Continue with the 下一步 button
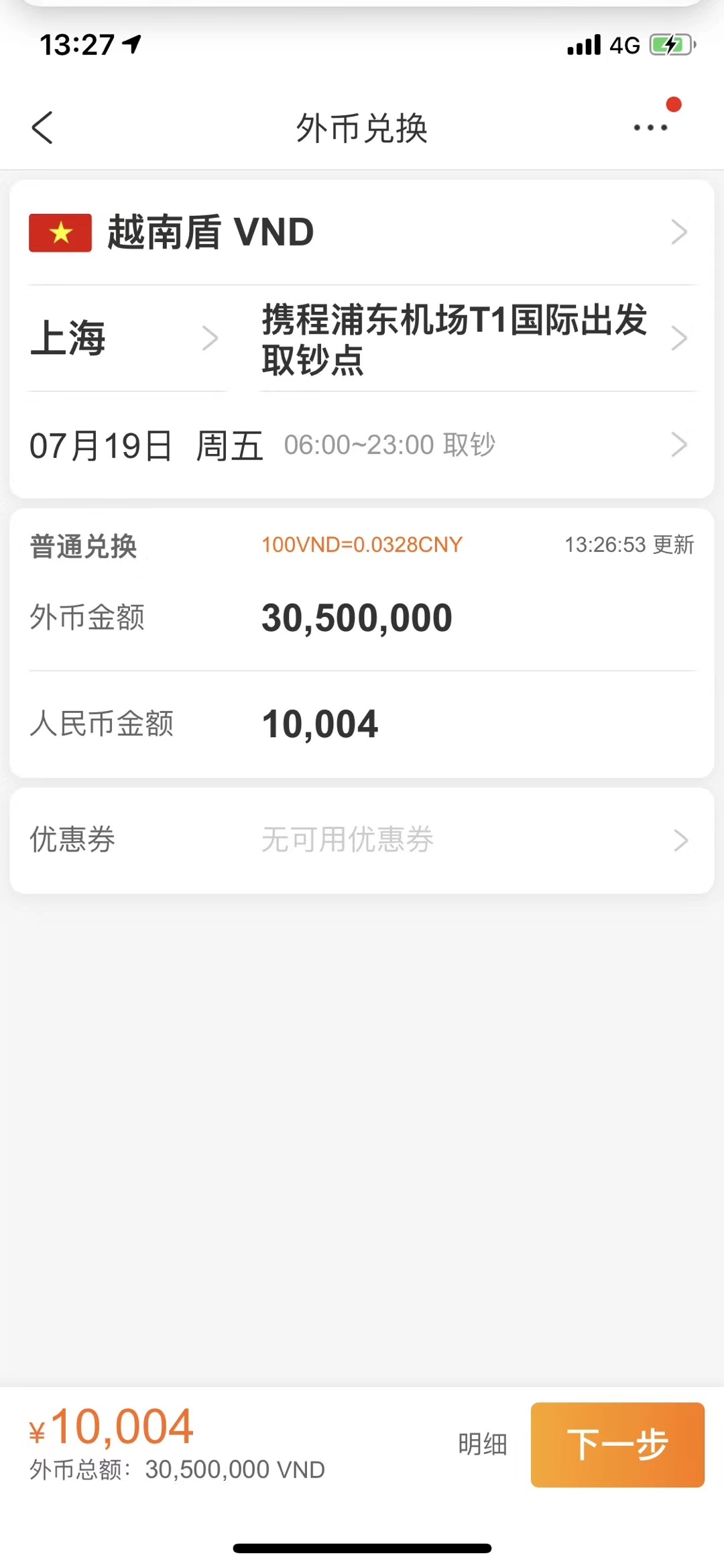 617,1445
